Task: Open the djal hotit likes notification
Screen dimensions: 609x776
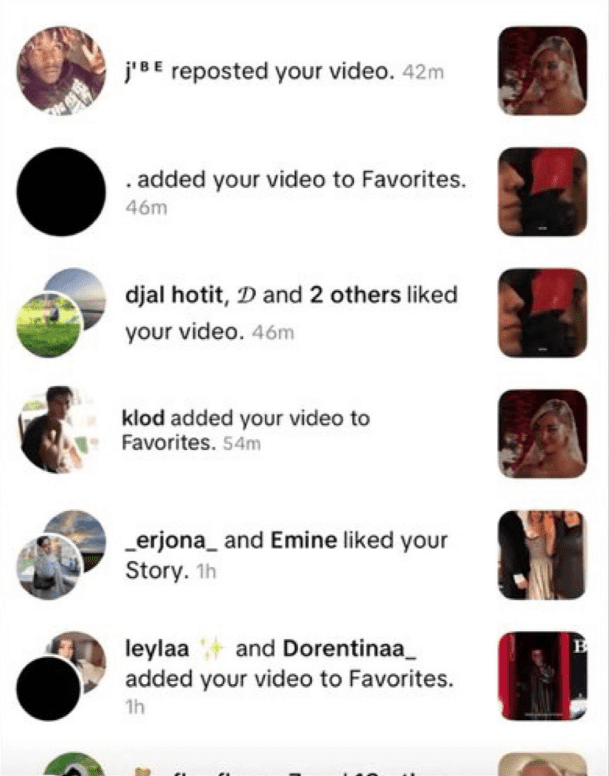Action: 290,313
